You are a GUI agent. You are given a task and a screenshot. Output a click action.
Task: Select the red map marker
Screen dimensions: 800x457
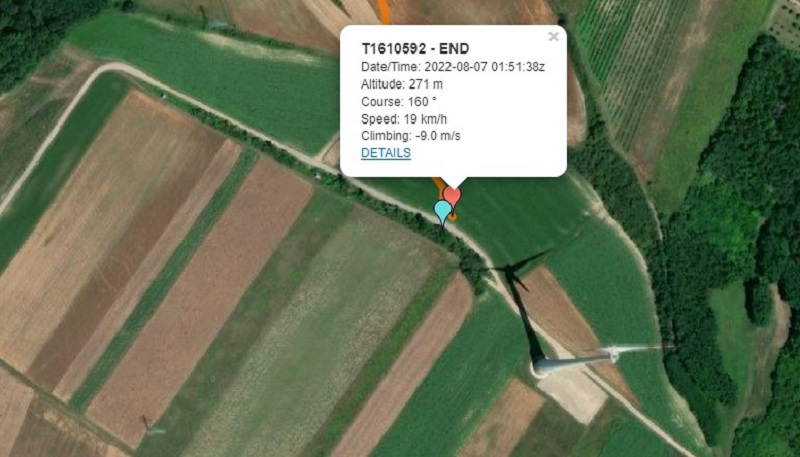tap(452, 193)
